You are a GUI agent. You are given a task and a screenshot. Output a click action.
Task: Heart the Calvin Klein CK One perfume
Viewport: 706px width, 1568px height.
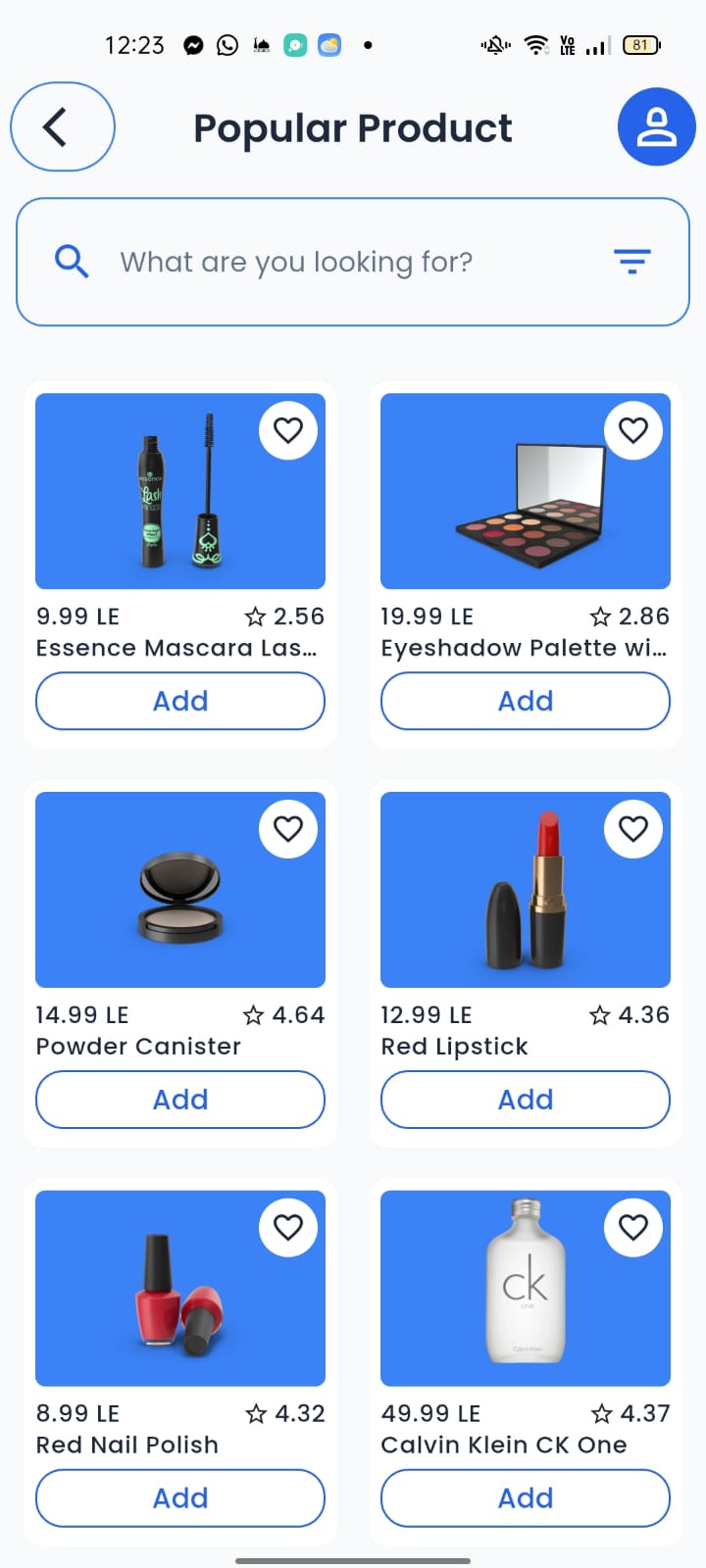[x=633, y=1227]
